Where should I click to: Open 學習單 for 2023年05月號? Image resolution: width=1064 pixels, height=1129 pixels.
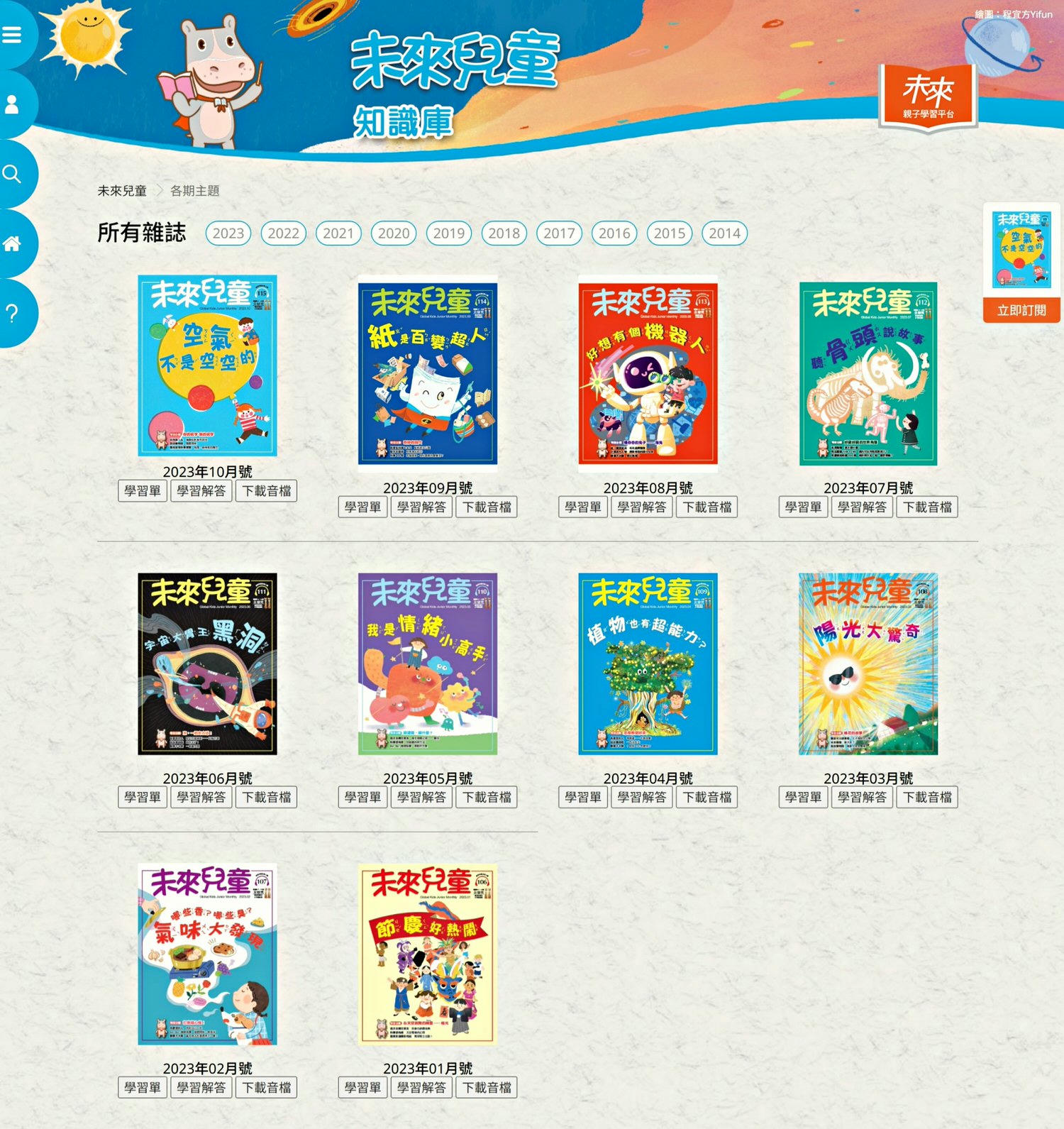[x=362, y=798]
